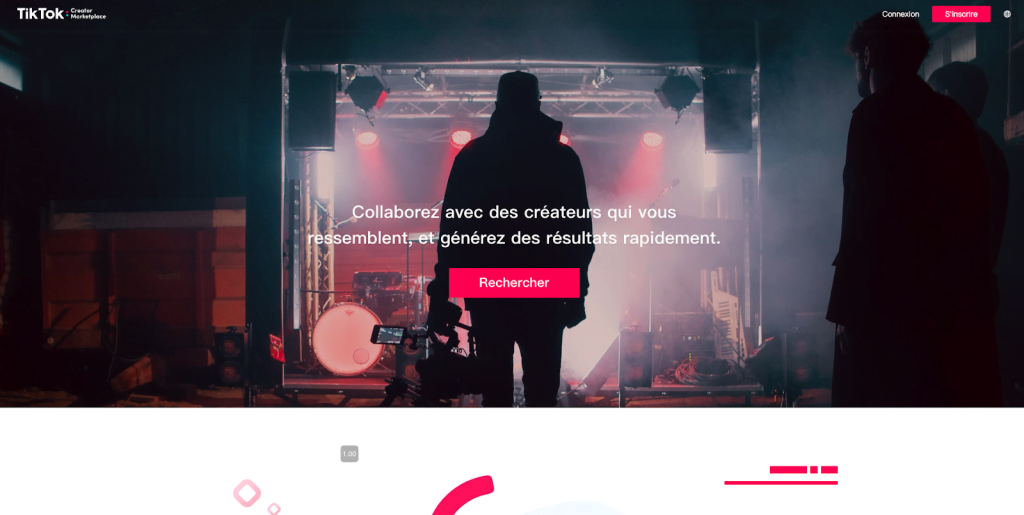Sign up with the S'inscrire button

click(x=960, y=14)
